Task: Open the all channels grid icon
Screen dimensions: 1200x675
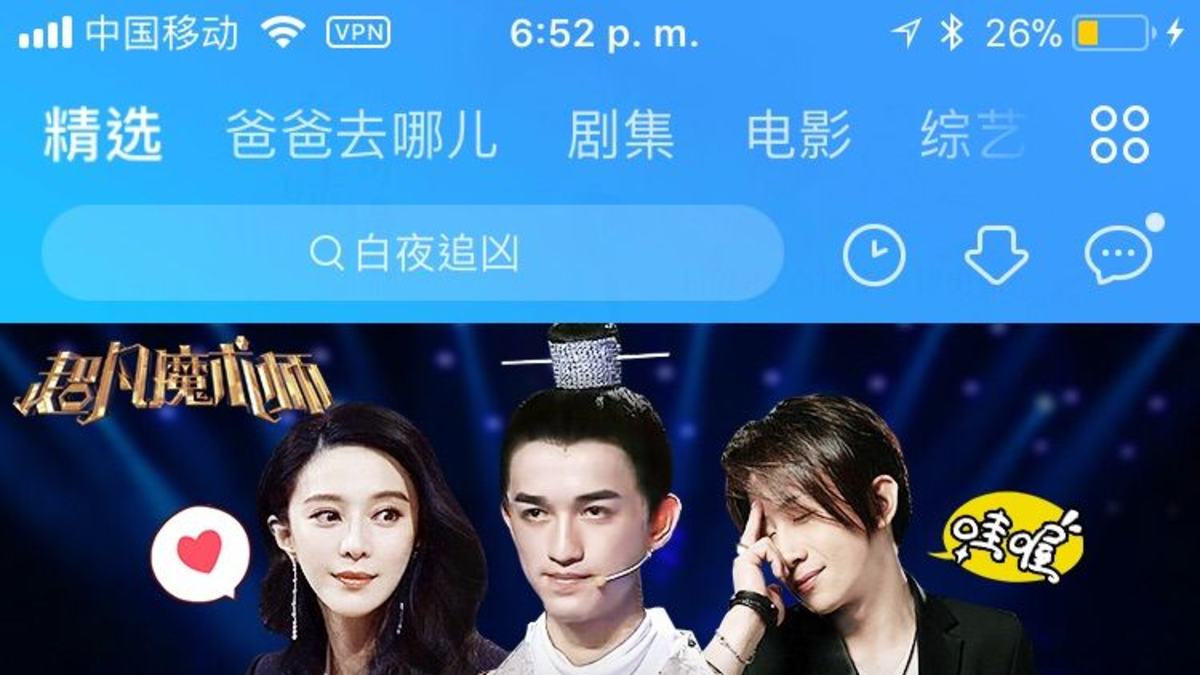Action: (1119, 135)
